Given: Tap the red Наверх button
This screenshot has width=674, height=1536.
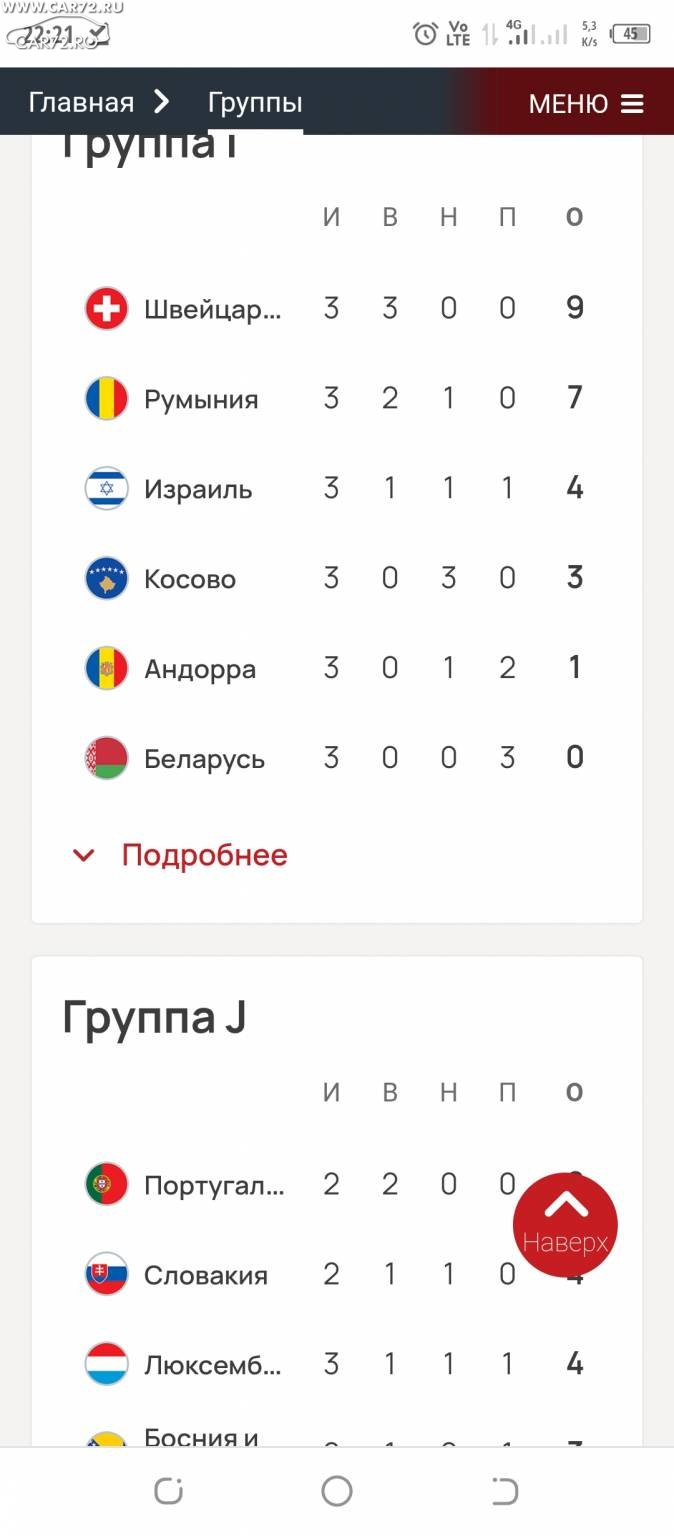Looking at the screenshot, I should point(565,1225).
